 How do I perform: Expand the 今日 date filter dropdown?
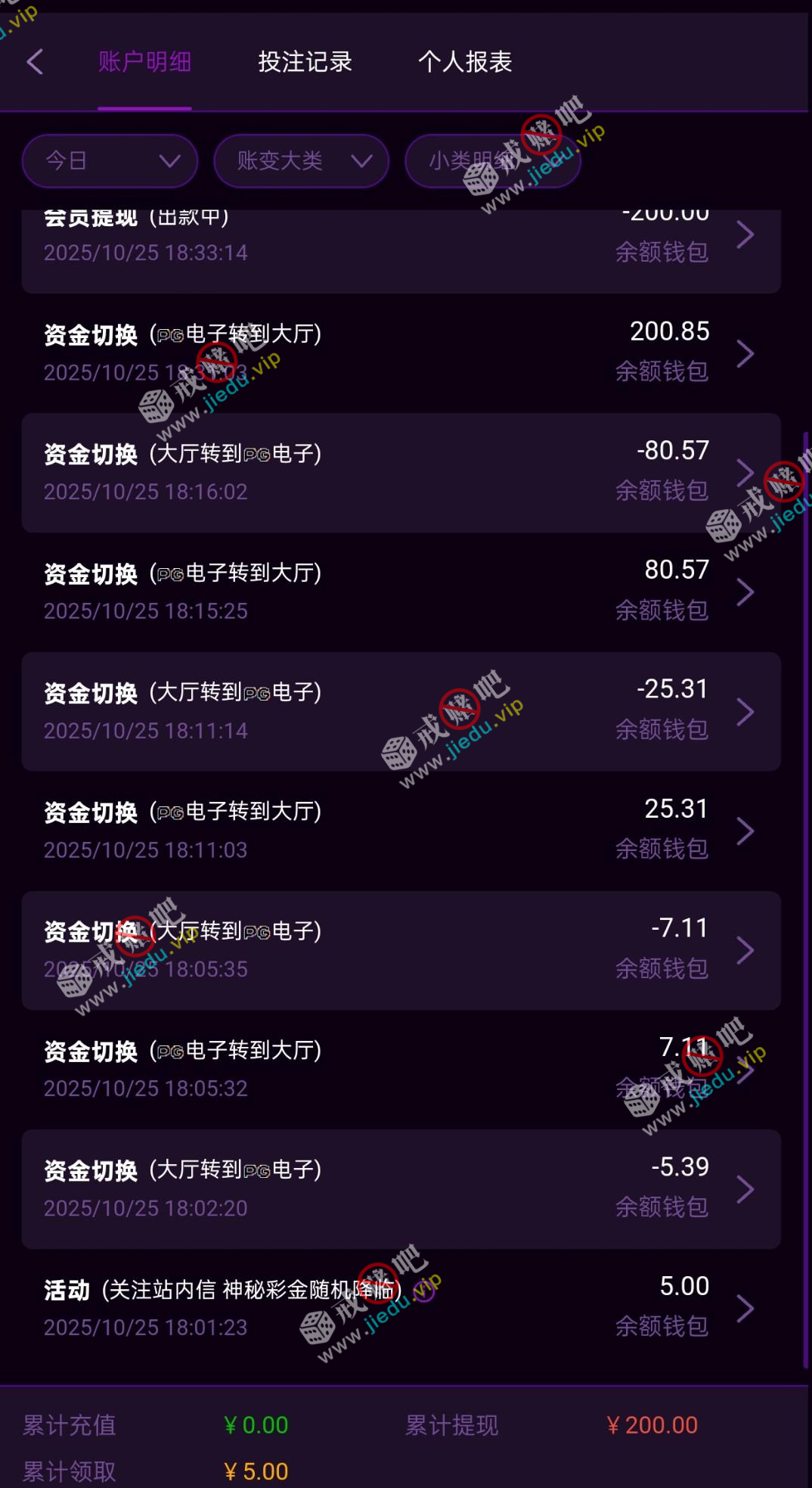(x=110, y=160)
